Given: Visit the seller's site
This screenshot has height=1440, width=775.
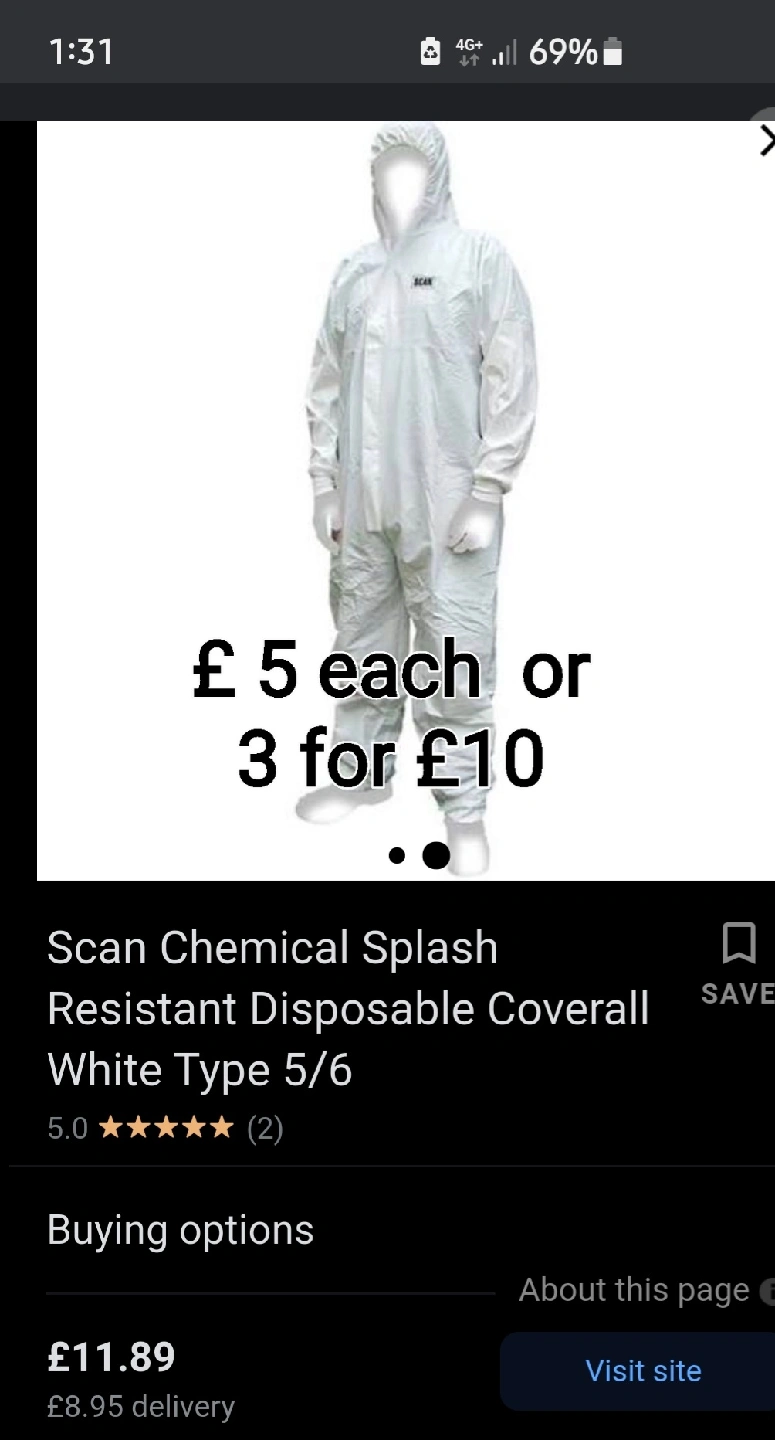Looking at the screenshot, I should coord(642,1371).
